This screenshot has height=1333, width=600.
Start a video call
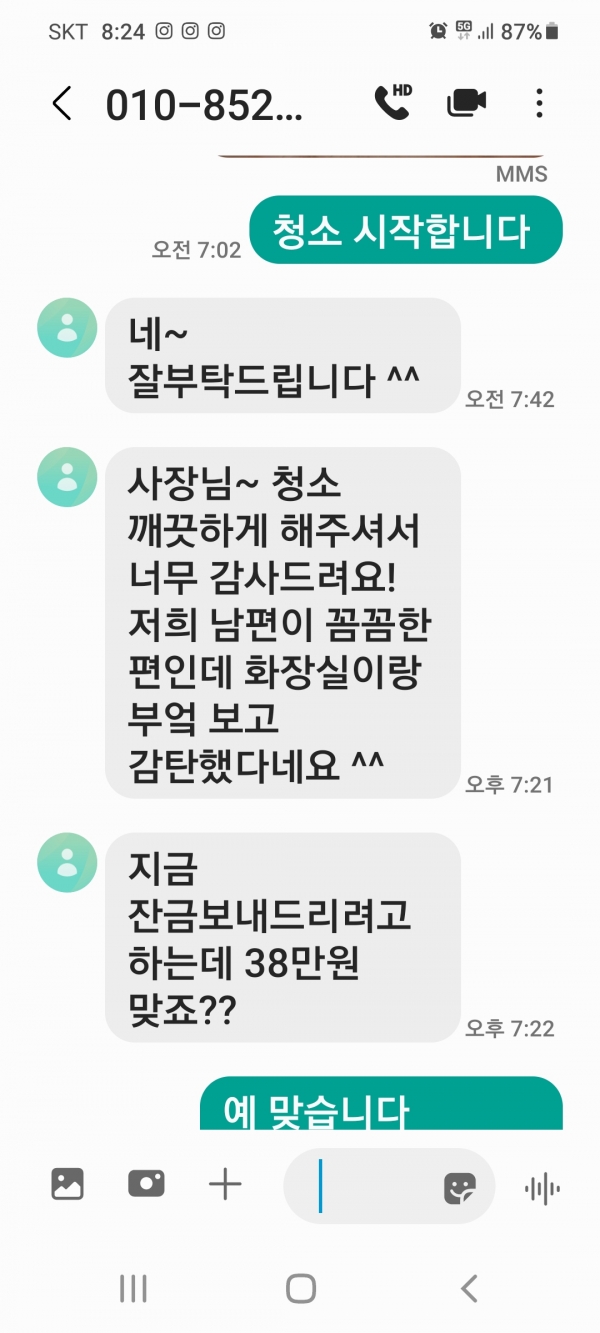click(466, 102)
